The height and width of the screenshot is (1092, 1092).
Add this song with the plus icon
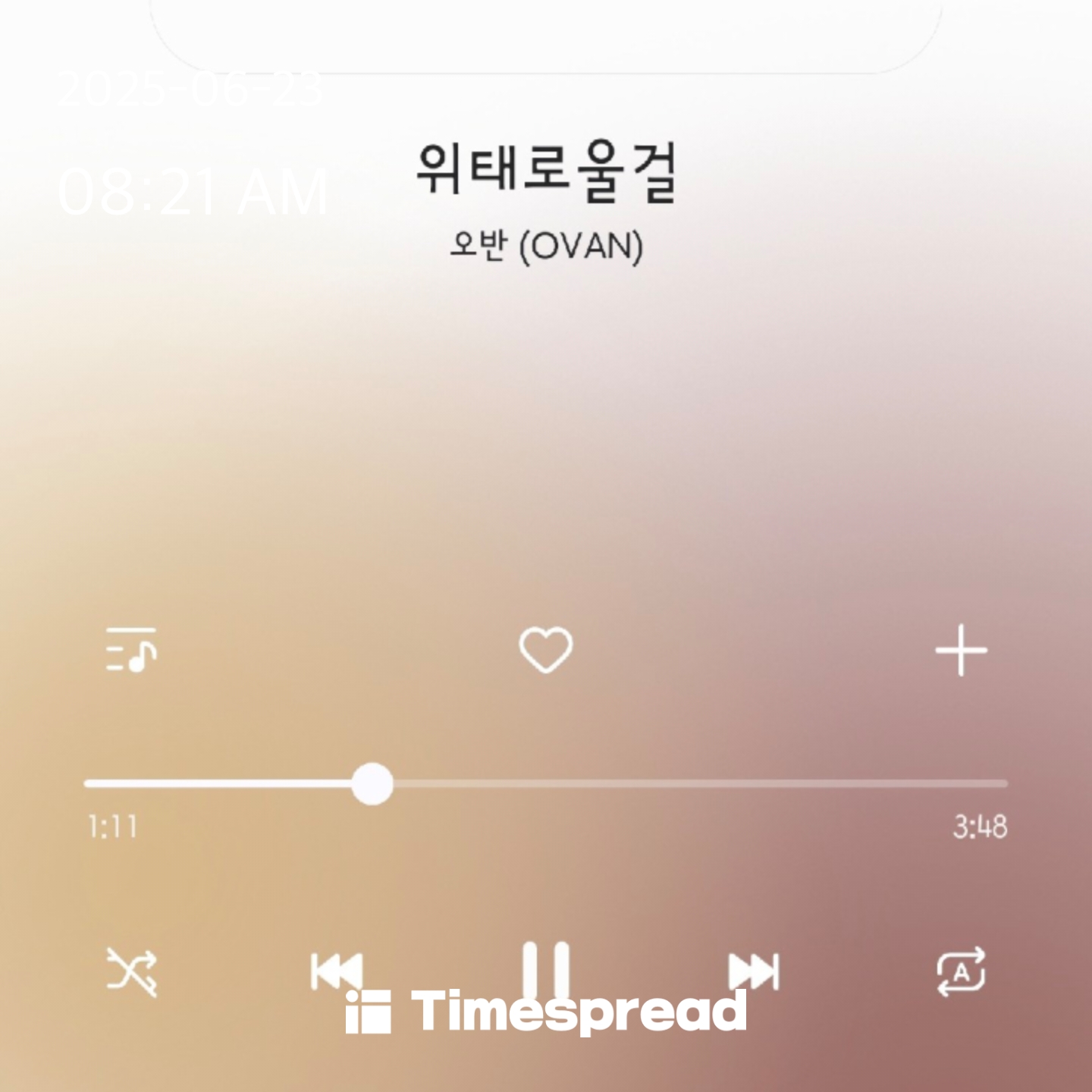pos(961,651)
